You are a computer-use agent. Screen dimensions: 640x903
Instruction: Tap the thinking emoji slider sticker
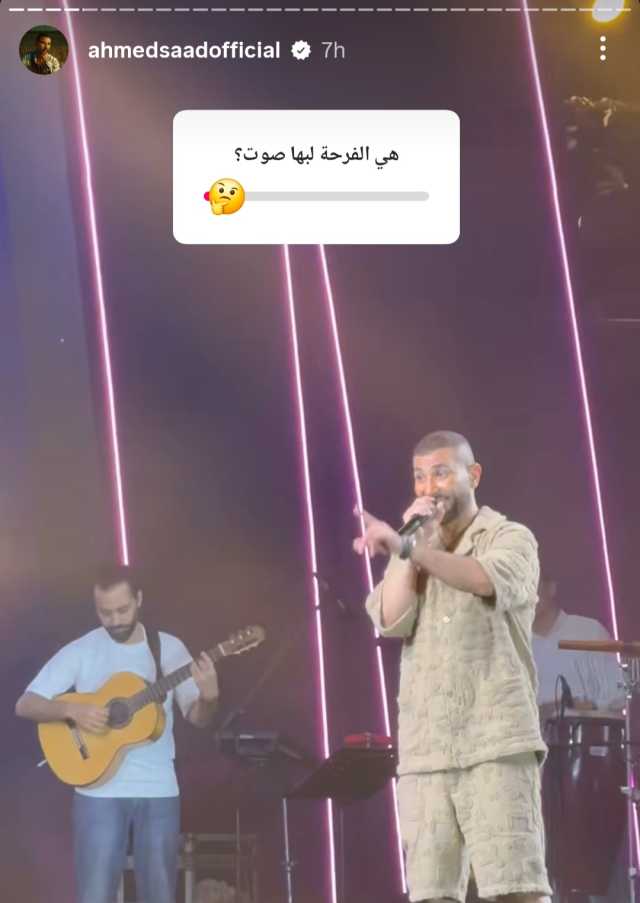click(x=227, y=197)
